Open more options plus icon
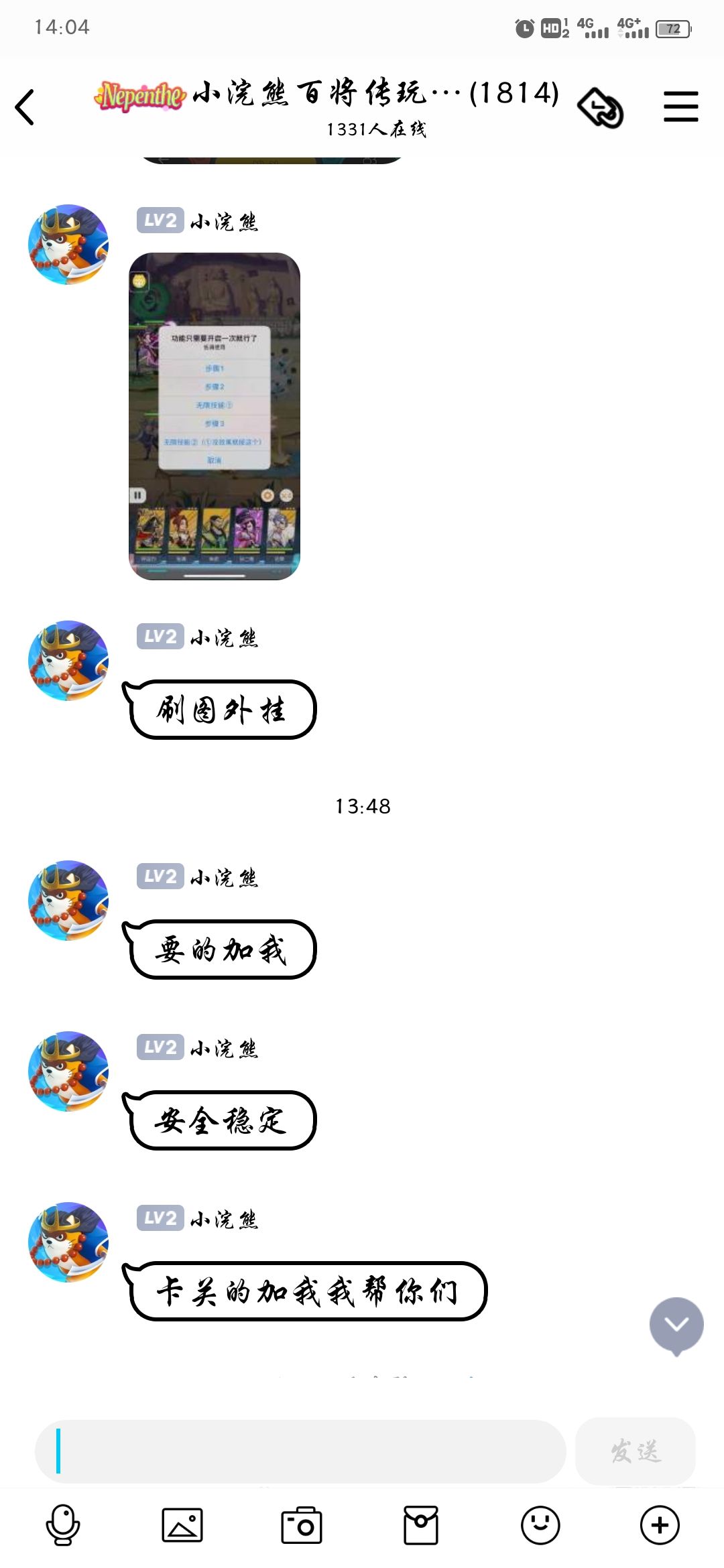The image size is (724, 1568). (660, 1525)
